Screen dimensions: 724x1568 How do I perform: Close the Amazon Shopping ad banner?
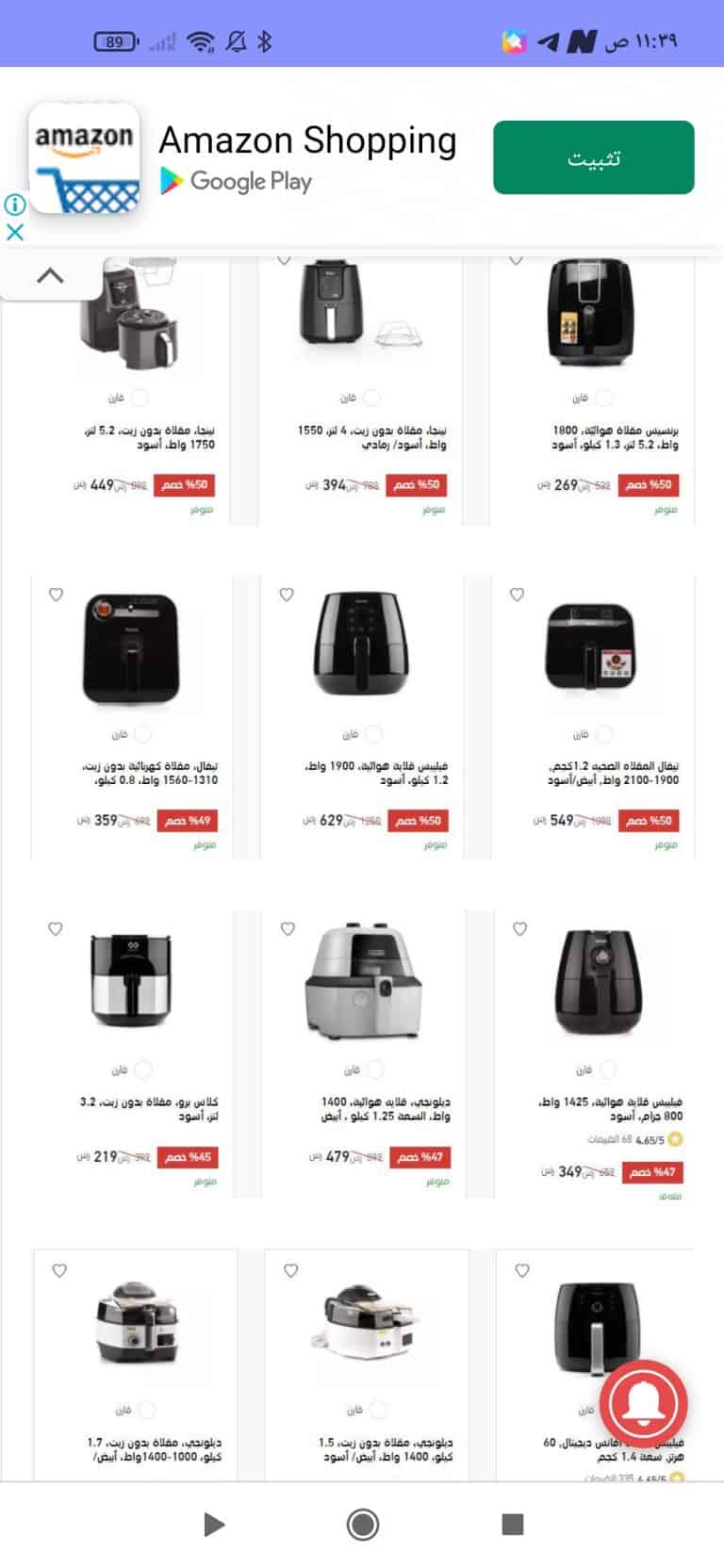[x=15, y=232]
